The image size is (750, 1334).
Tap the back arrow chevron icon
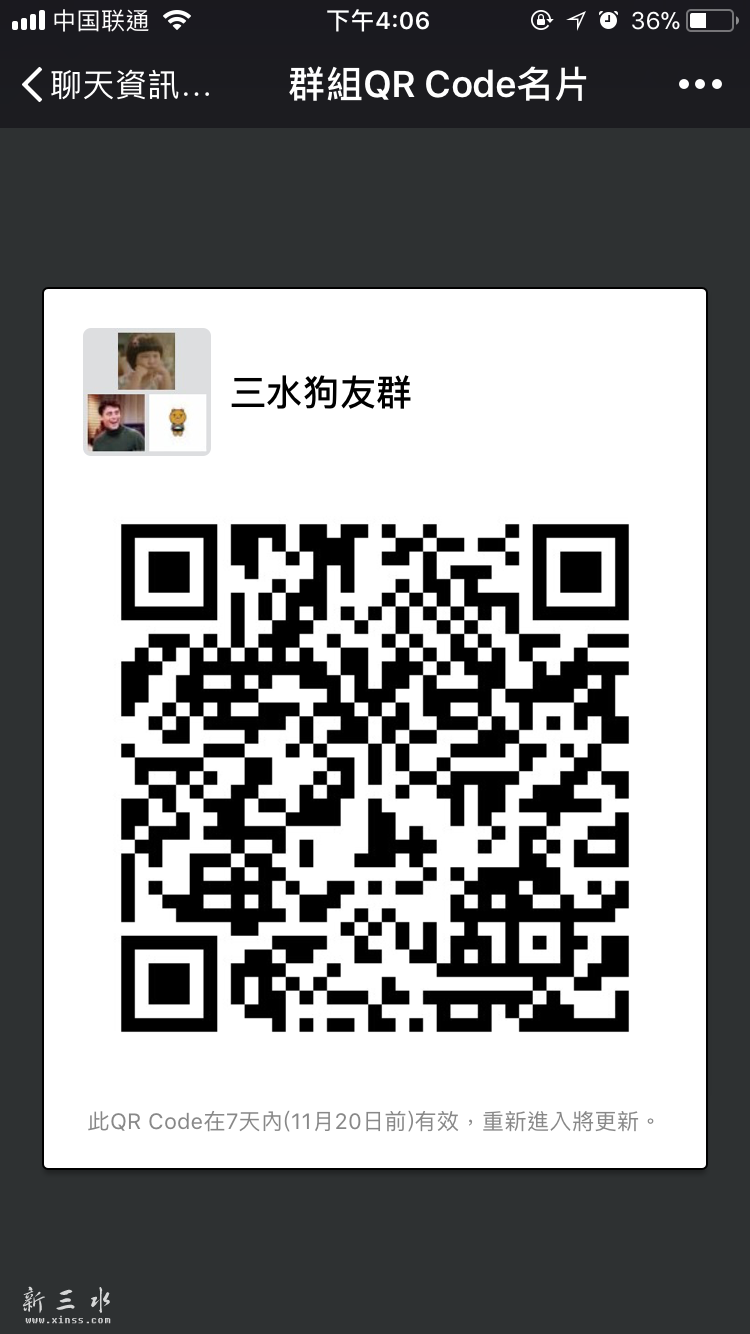coord(31,84)
